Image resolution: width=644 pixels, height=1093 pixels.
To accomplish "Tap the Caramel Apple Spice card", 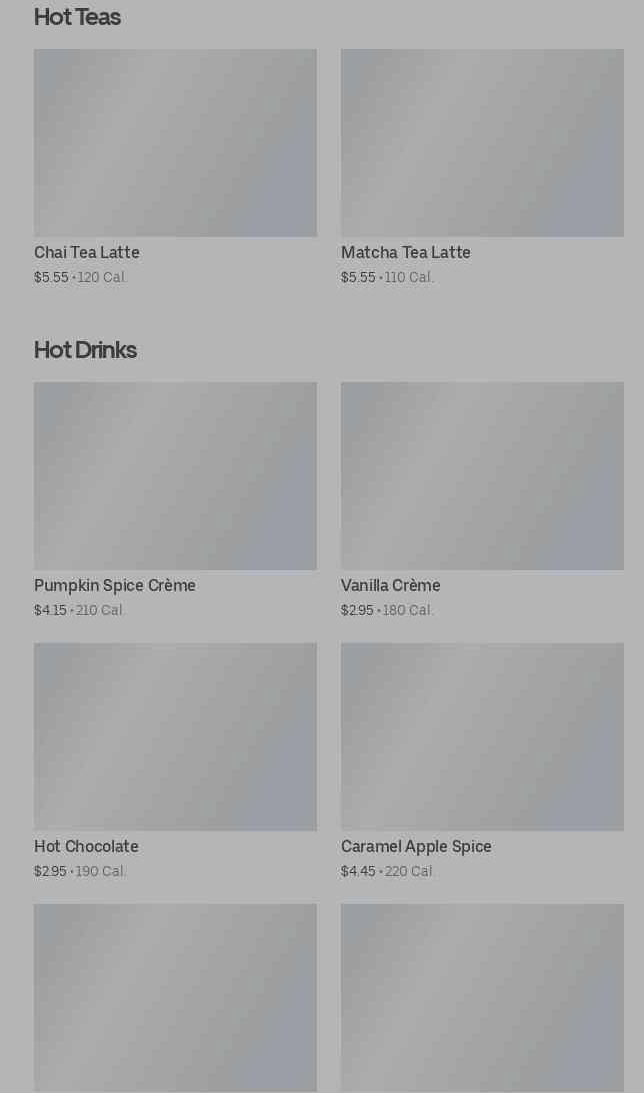I will [482, 761].
